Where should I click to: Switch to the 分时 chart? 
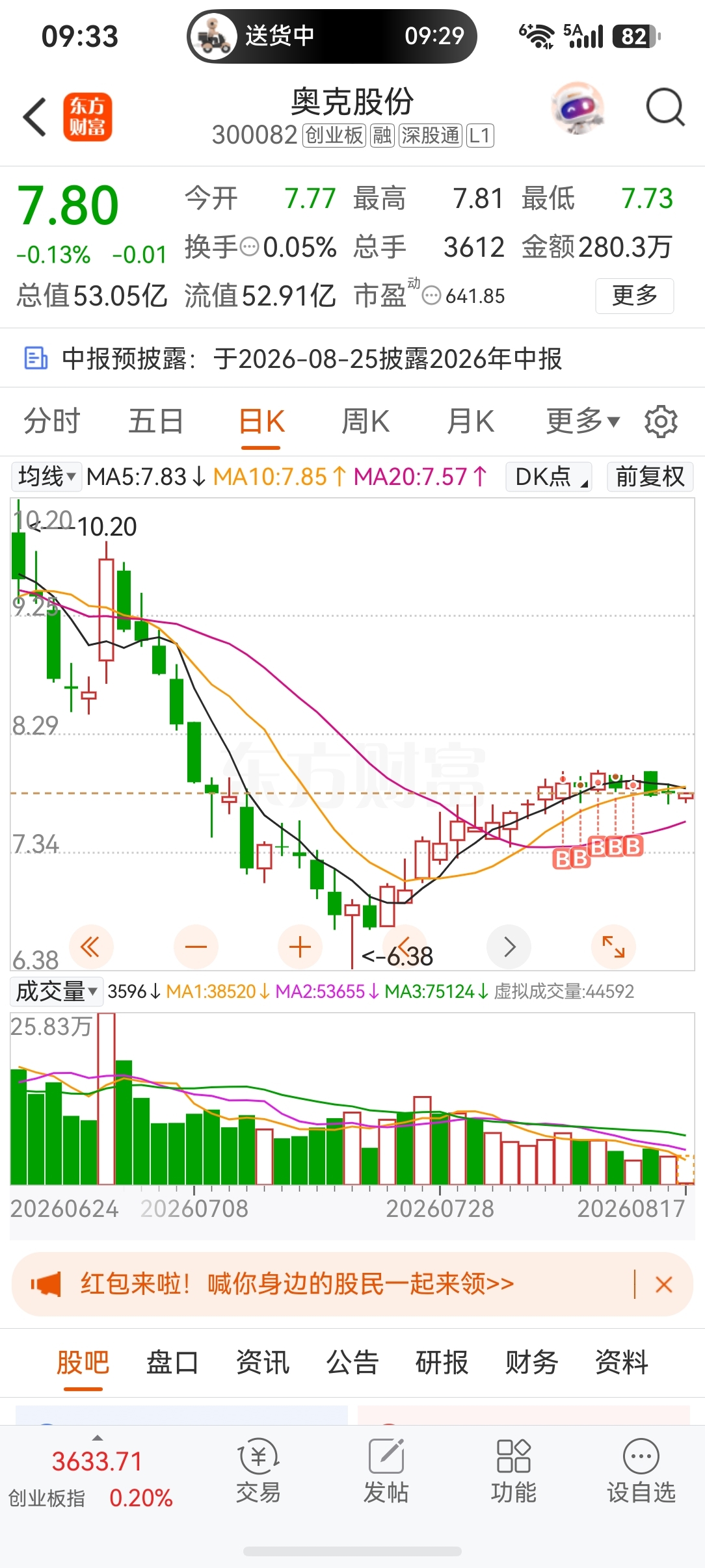pyautogui.click(x=52, y=421)
